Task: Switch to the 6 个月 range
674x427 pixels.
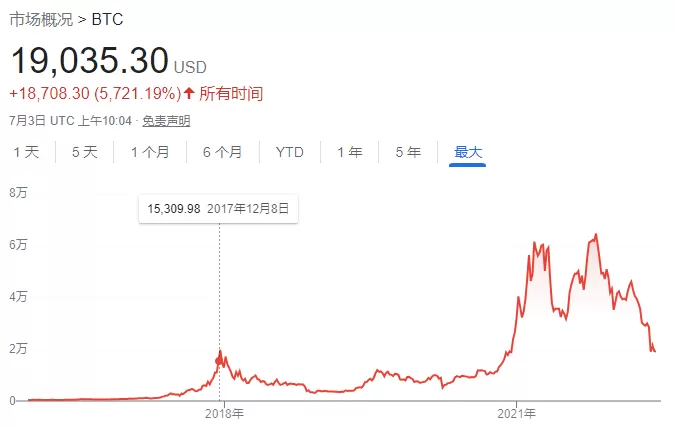Action: pos(223,152)
